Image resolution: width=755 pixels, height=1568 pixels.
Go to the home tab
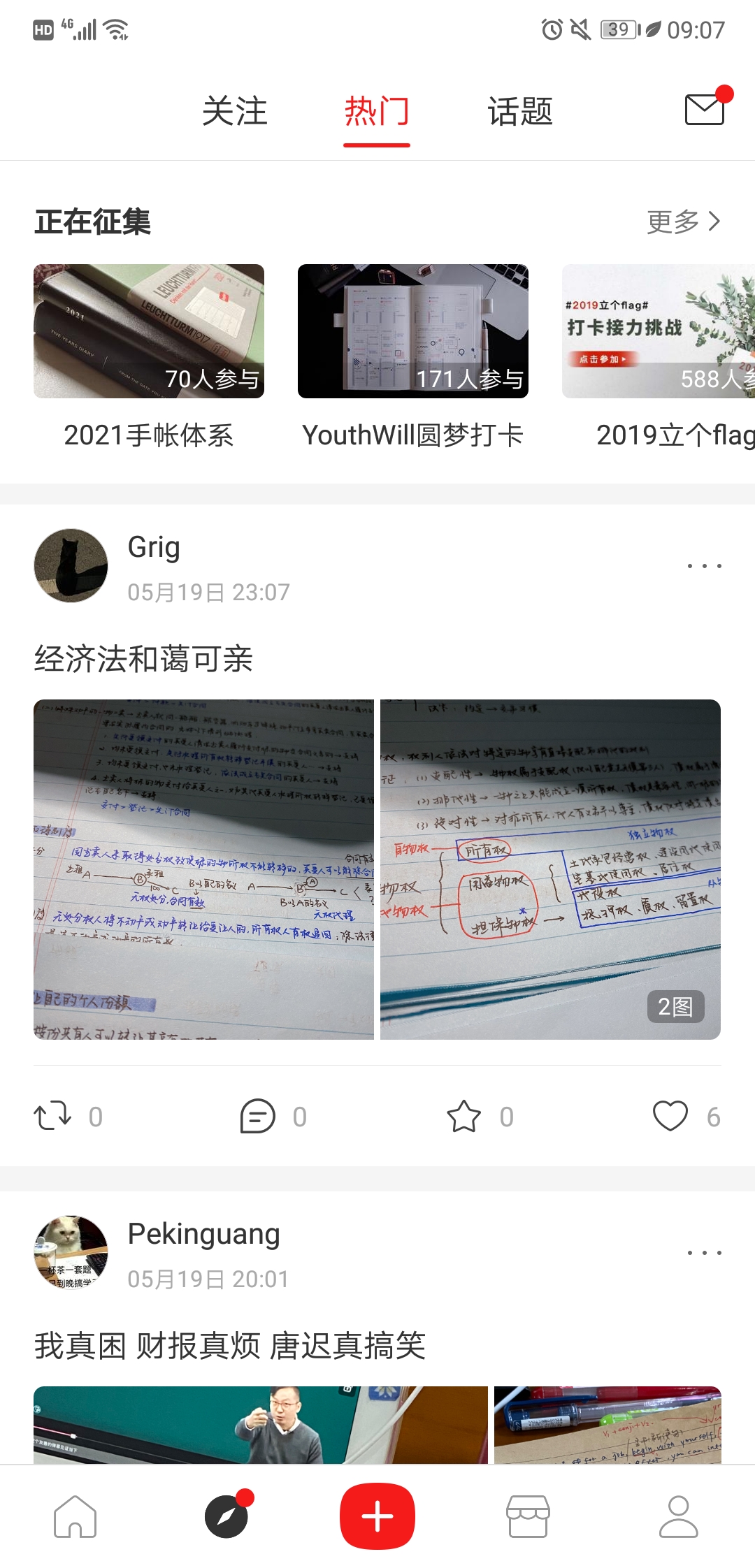[75, 1516]
